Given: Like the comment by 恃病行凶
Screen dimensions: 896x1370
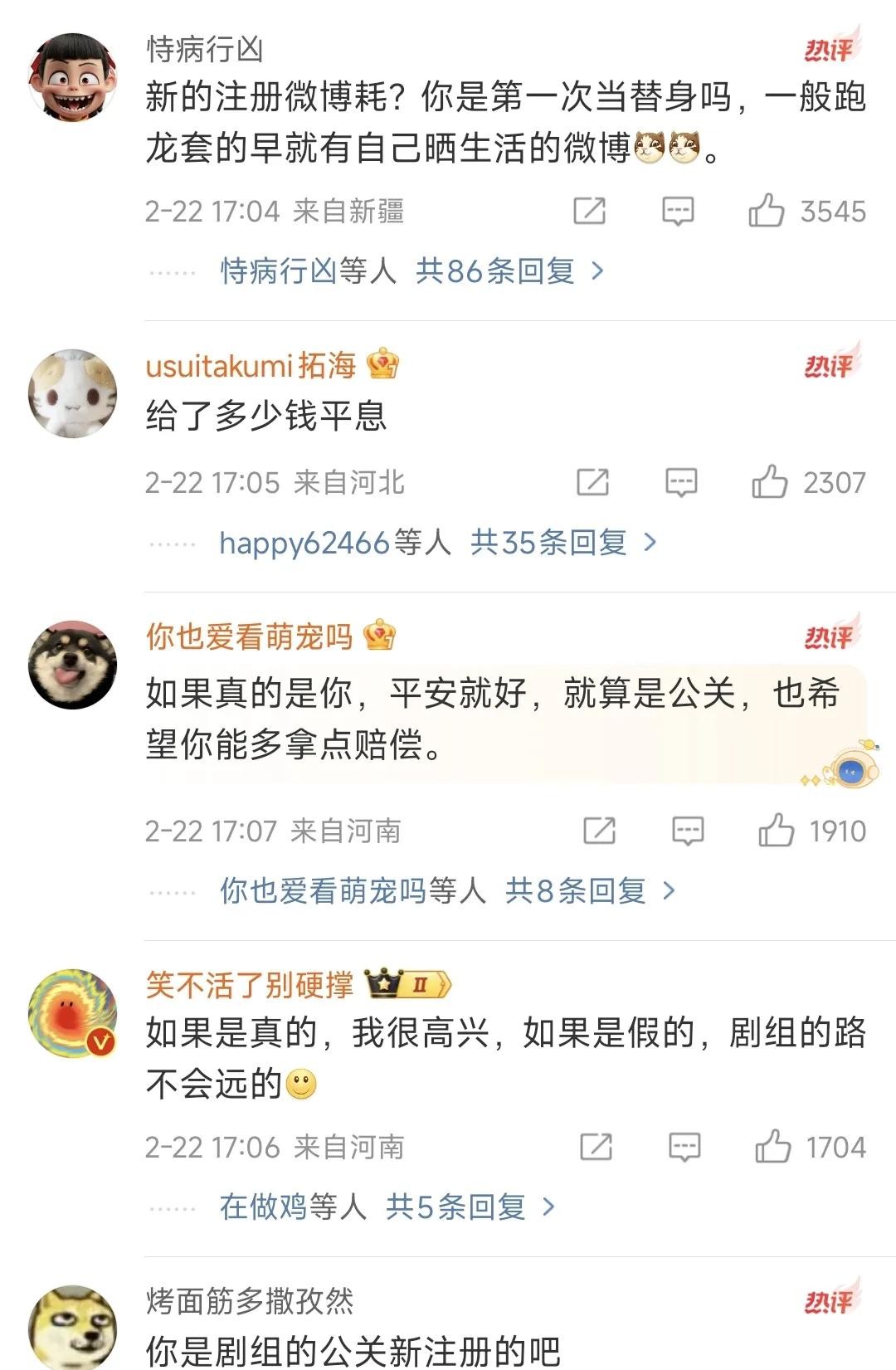Looking at the screenshot, I should tap(767, 211).
